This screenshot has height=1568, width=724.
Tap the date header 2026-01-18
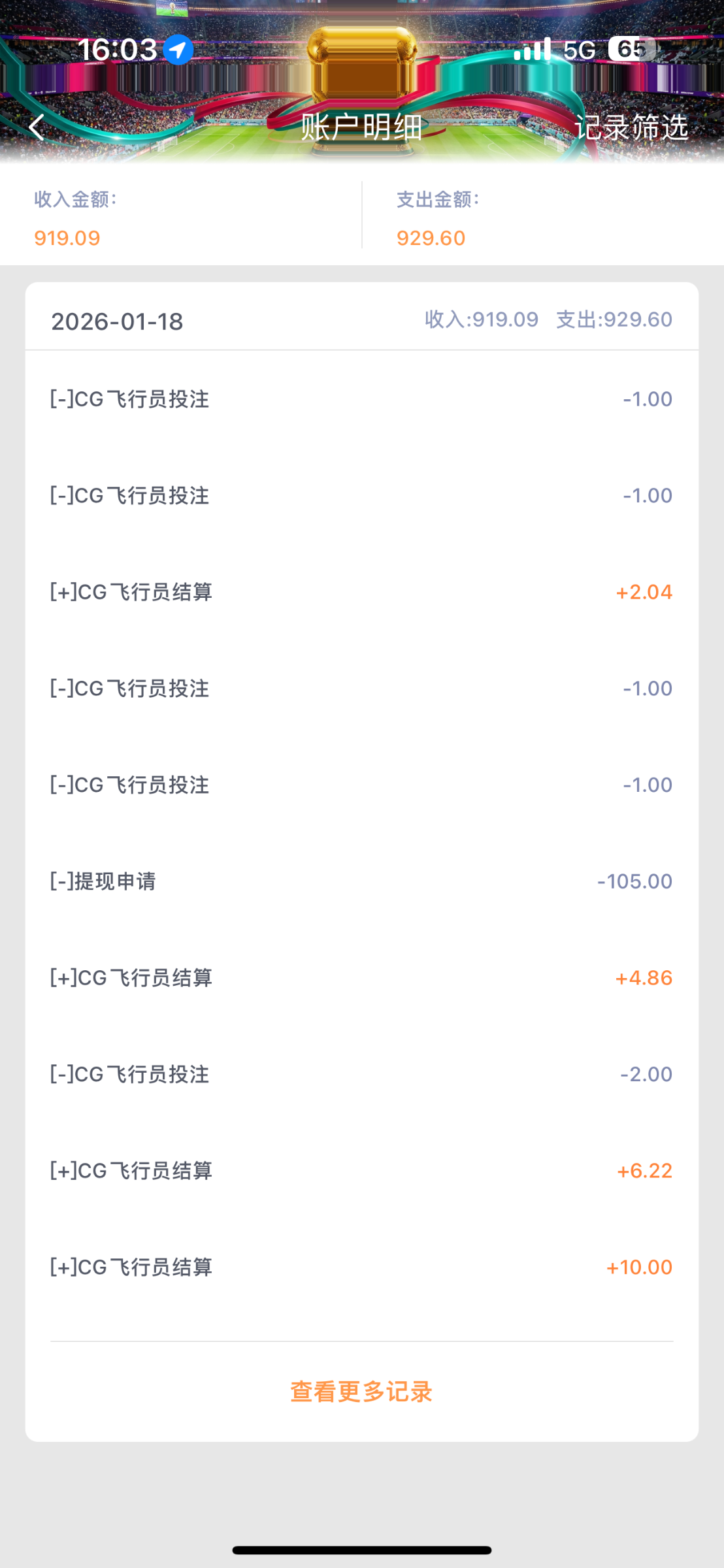[118, 321]
